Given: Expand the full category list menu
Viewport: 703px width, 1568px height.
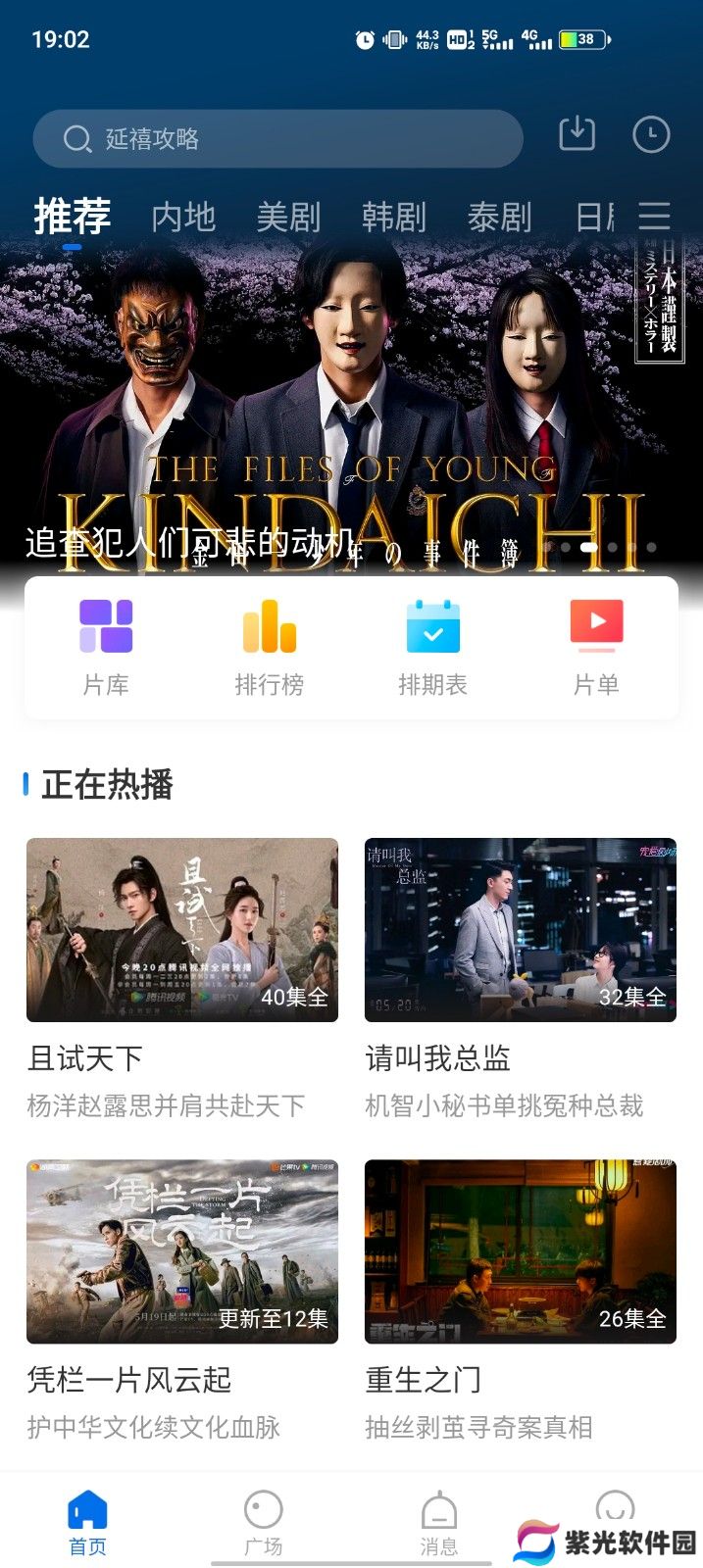Looking at the screenshot, I should tap(654, 216).
